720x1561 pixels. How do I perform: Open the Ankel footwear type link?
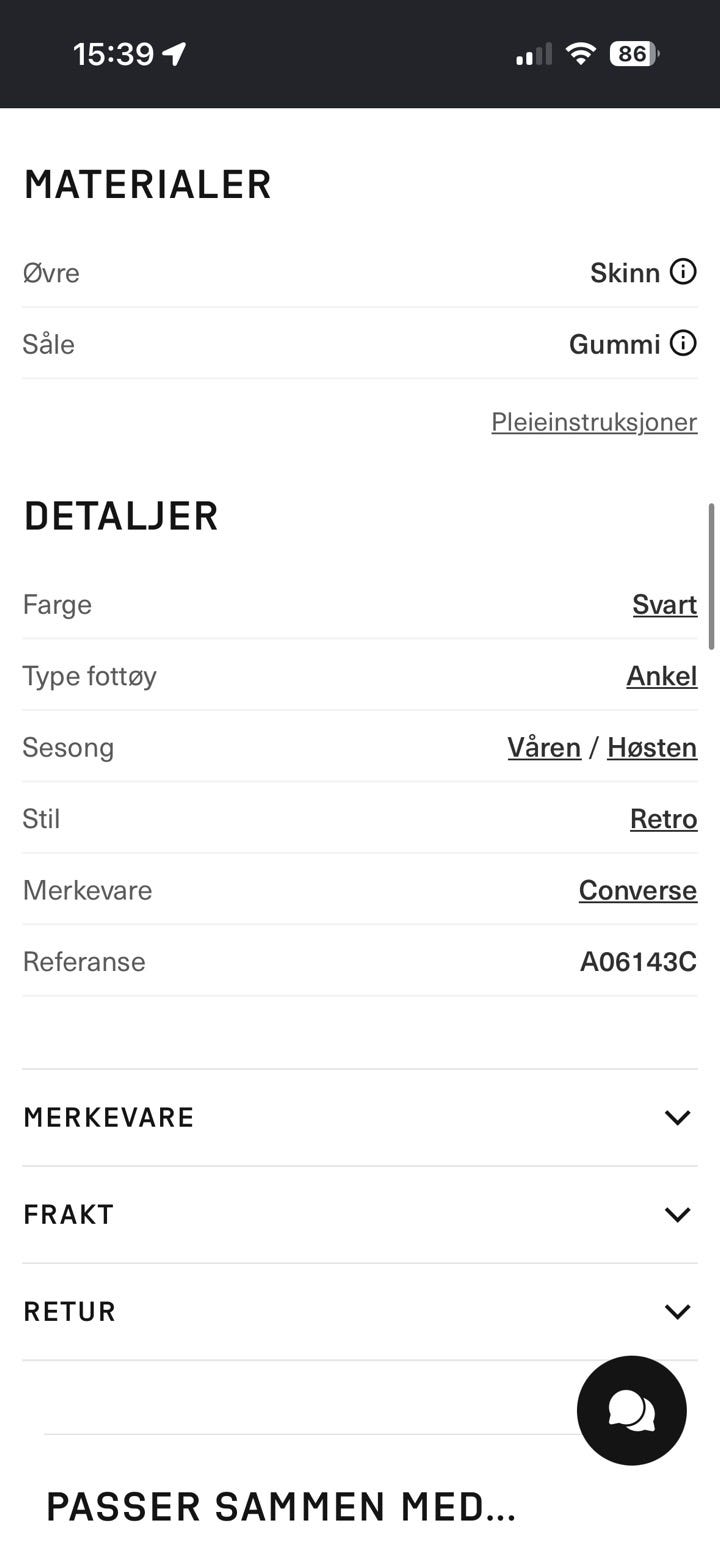tap(662, 676)
